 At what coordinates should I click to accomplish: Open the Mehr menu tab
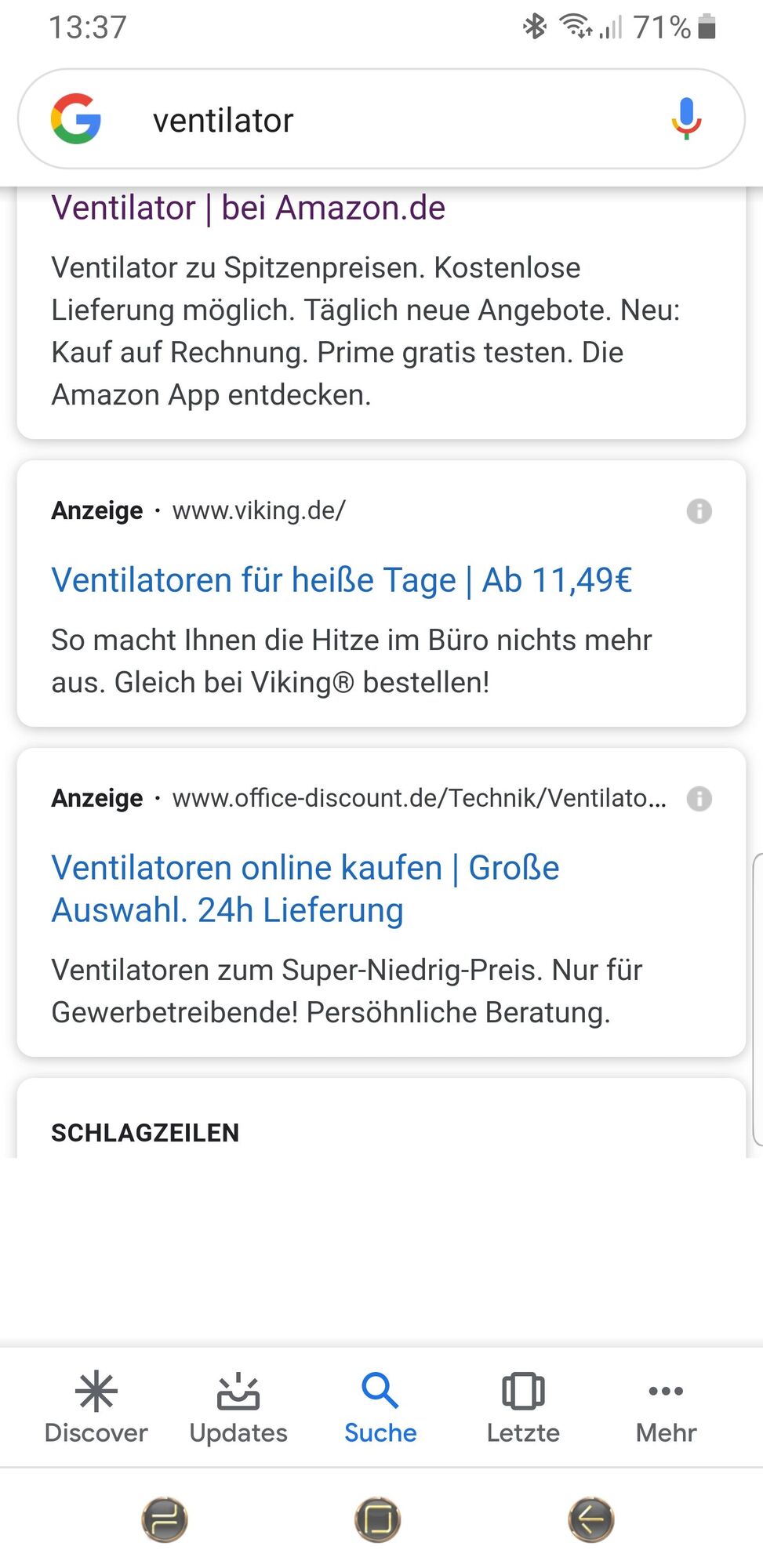tap(666, 1406)
